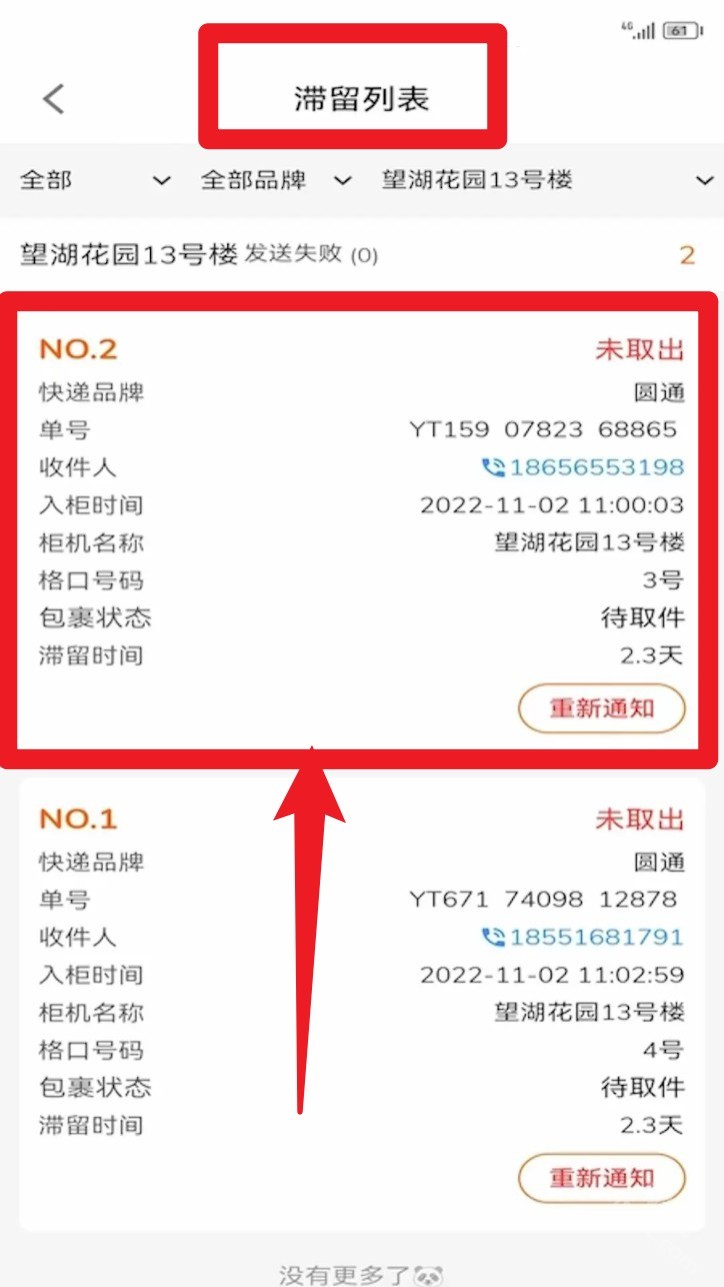Expand the 全部品牌 brand dropdown
The image size is (724, 1287).
pyautogui.click(x=275, y=181)
